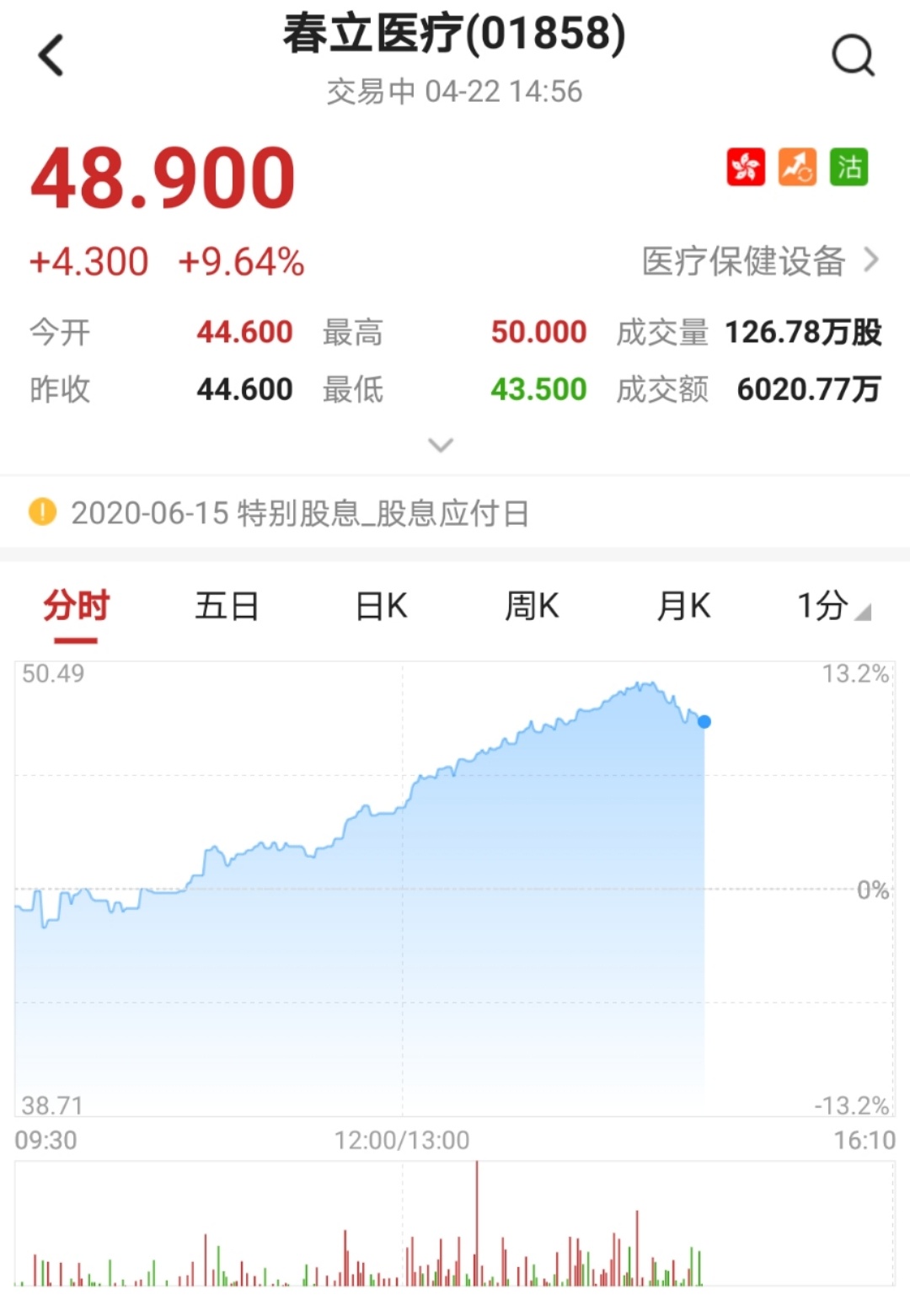Open the 2020-06-15 特别股息 notice
This screenshot has width=910, height=1316.
(x=299, y=512)
